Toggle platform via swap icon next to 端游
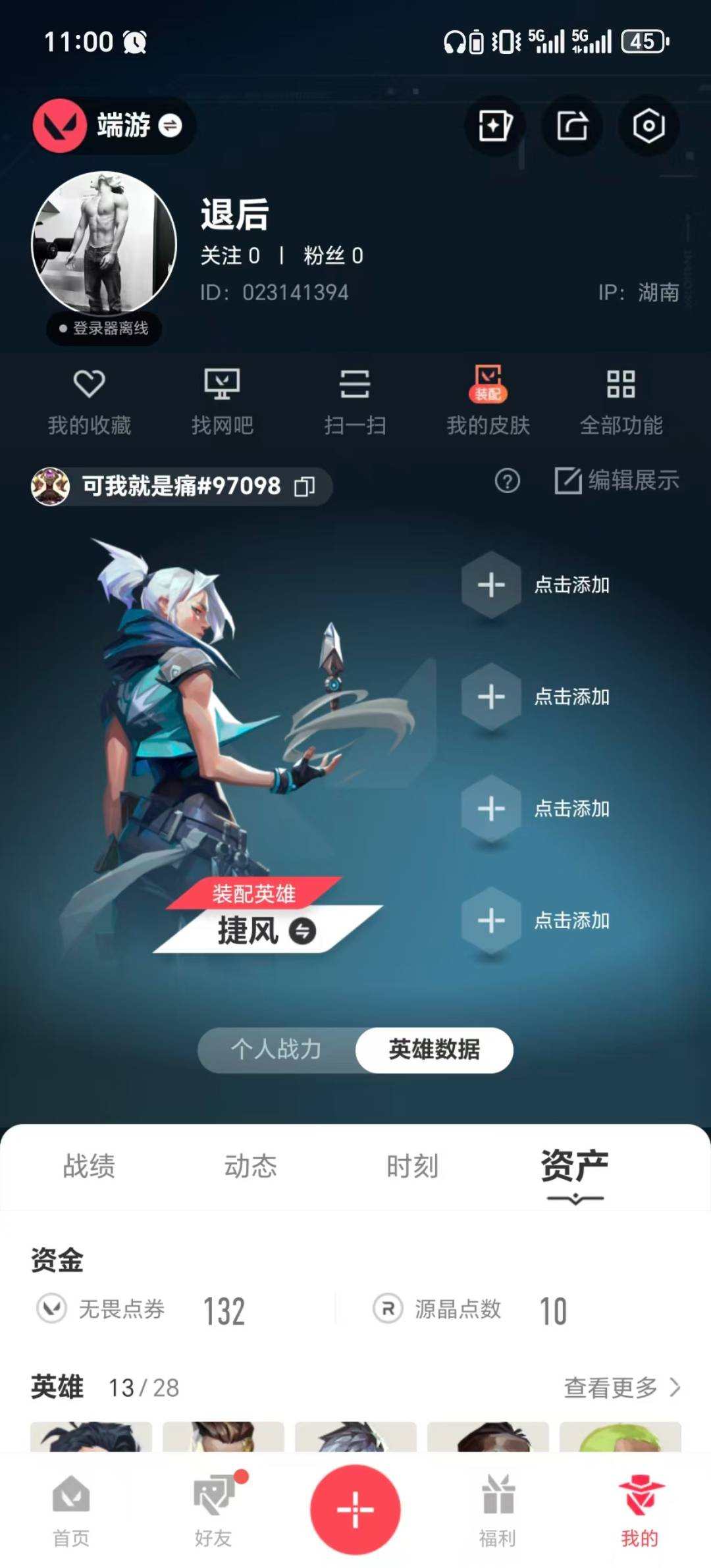711x1568 pixels. click(x=171, y=126)
